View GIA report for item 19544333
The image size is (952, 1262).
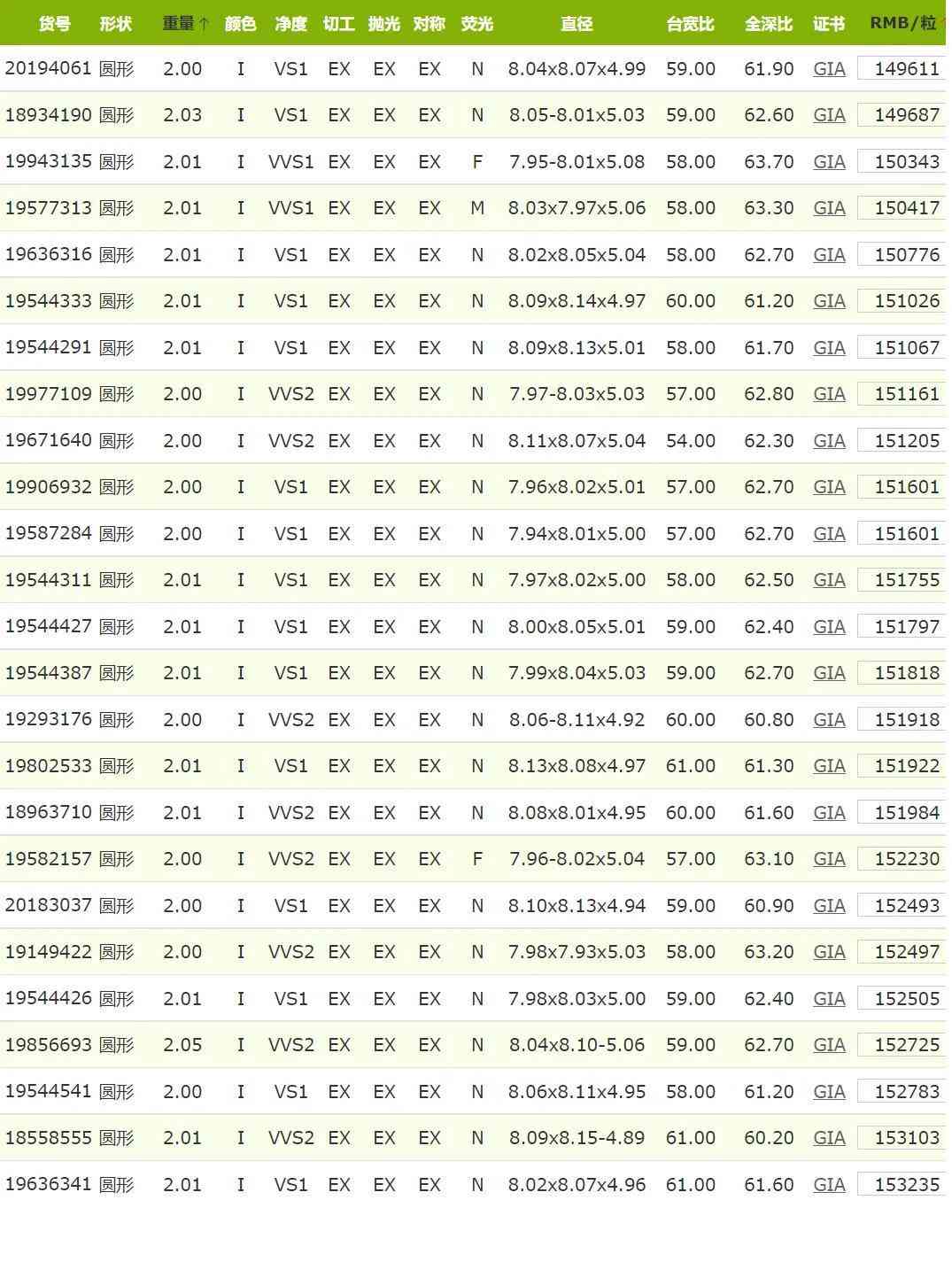pos(829,301)
